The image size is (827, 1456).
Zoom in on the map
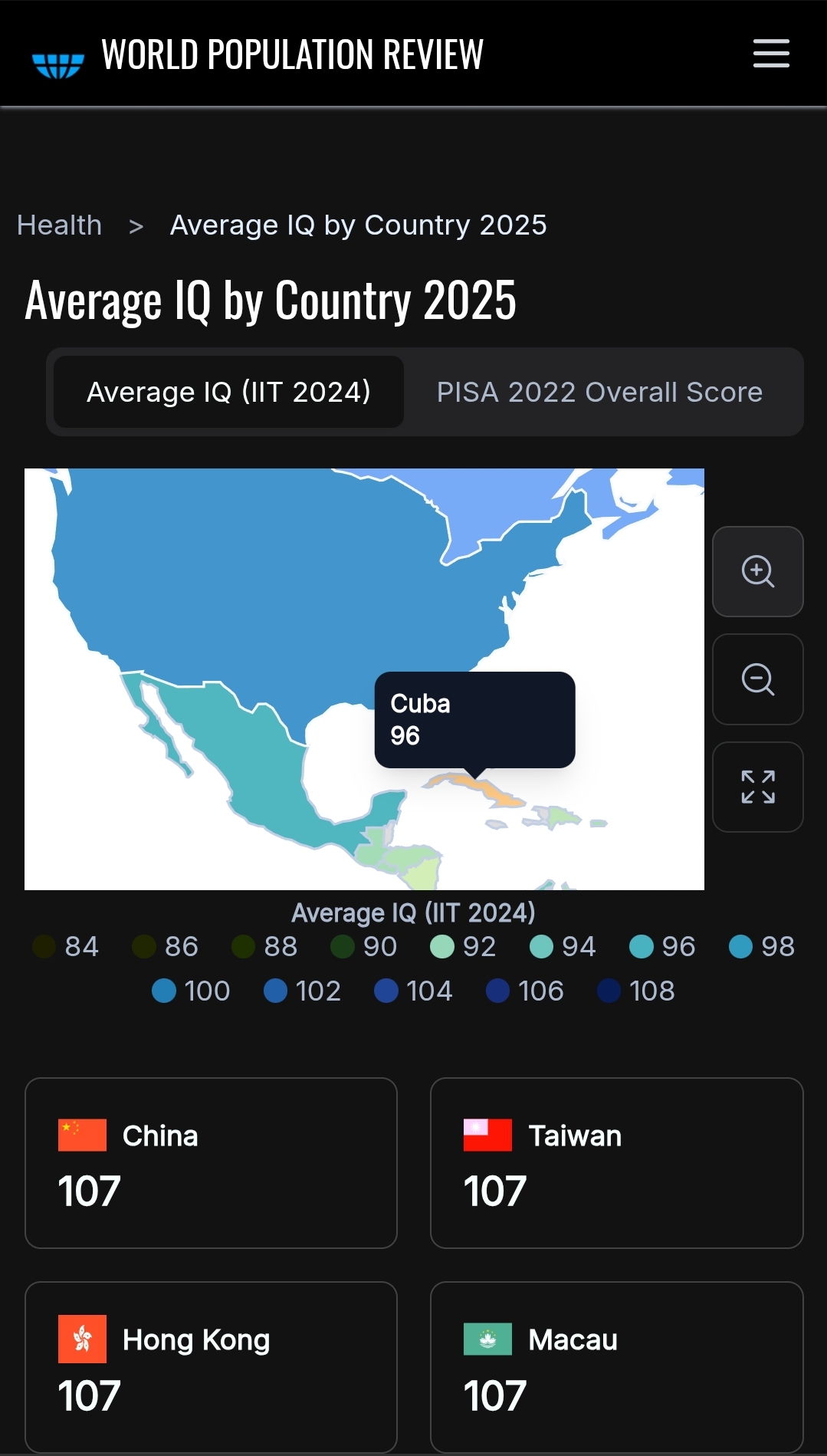(757, 571)
